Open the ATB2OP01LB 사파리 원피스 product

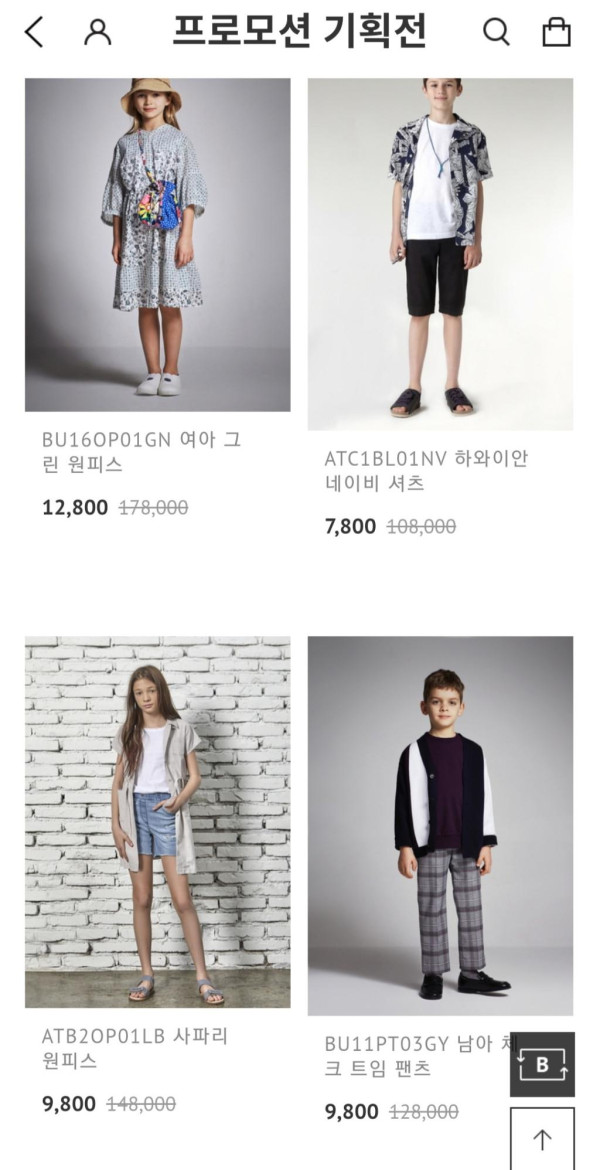click(158, 822)
